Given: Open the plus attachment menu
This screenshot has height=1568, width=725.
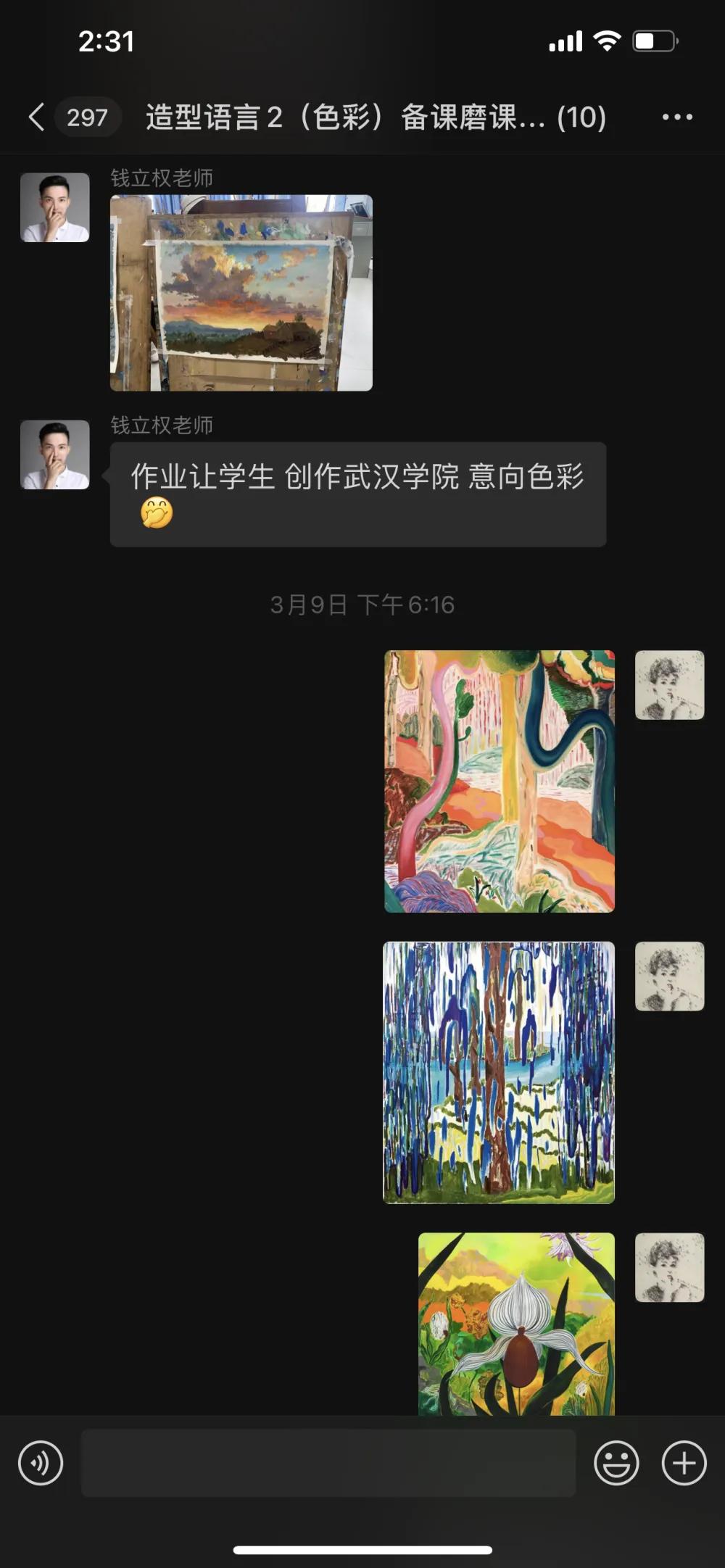Looking at the screenshot, I should point(684,1463).
